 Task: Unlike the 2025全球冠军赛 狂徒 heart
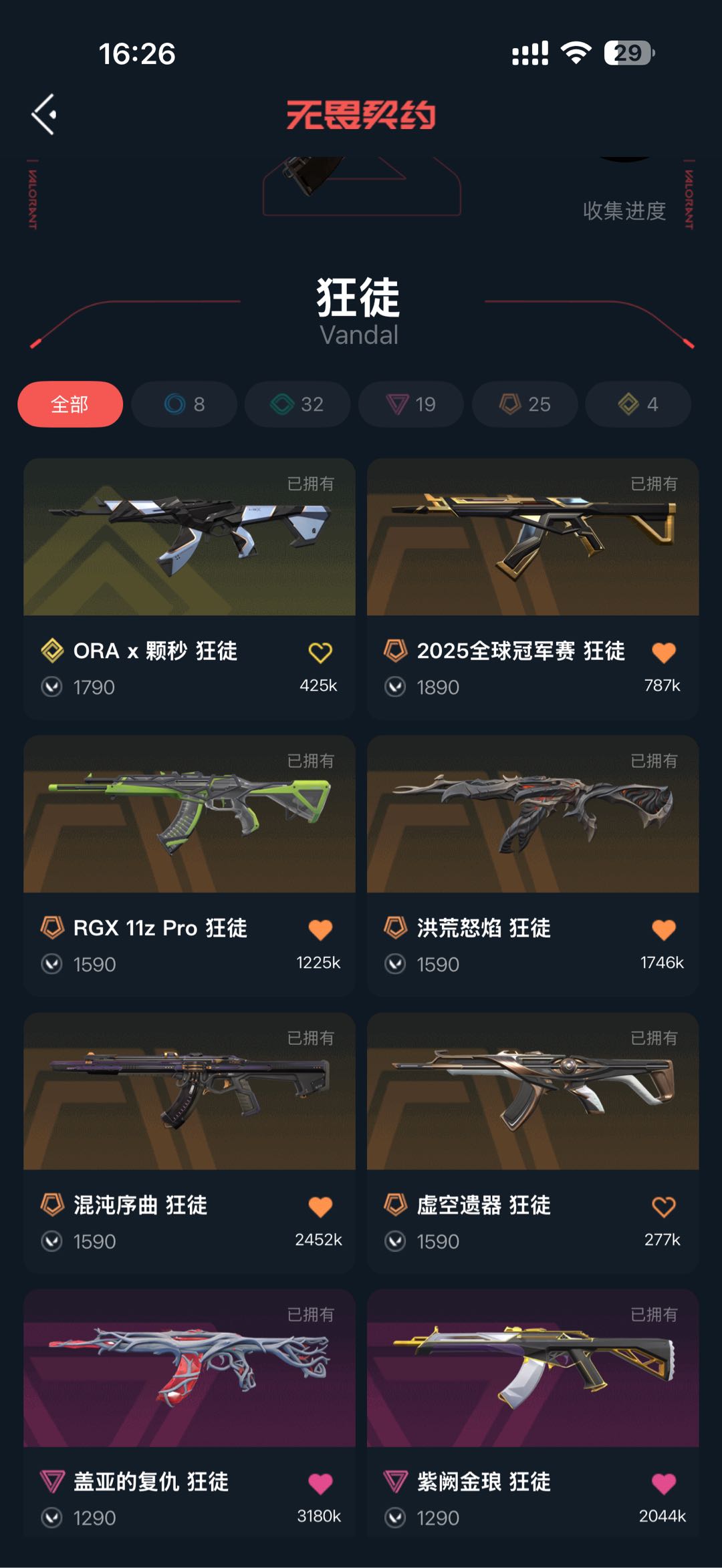point(664,652)
